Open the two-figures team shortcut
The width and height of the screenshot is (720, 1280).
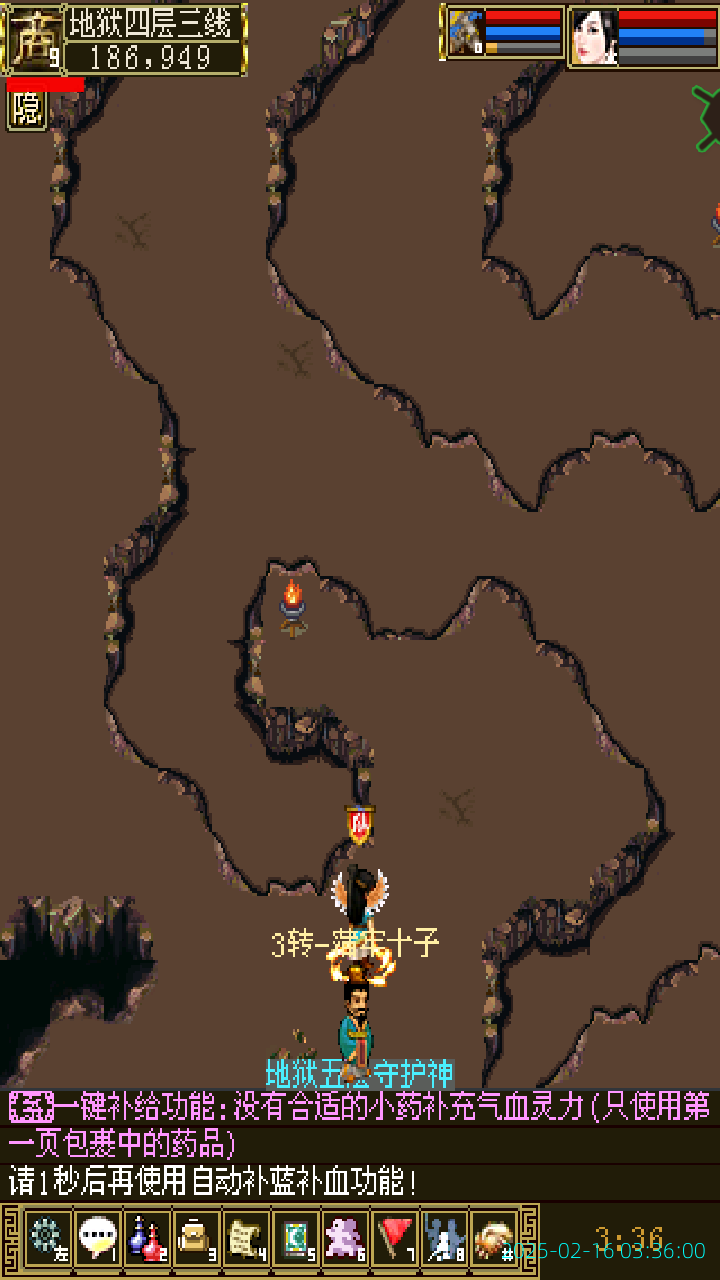(444, 1238)
